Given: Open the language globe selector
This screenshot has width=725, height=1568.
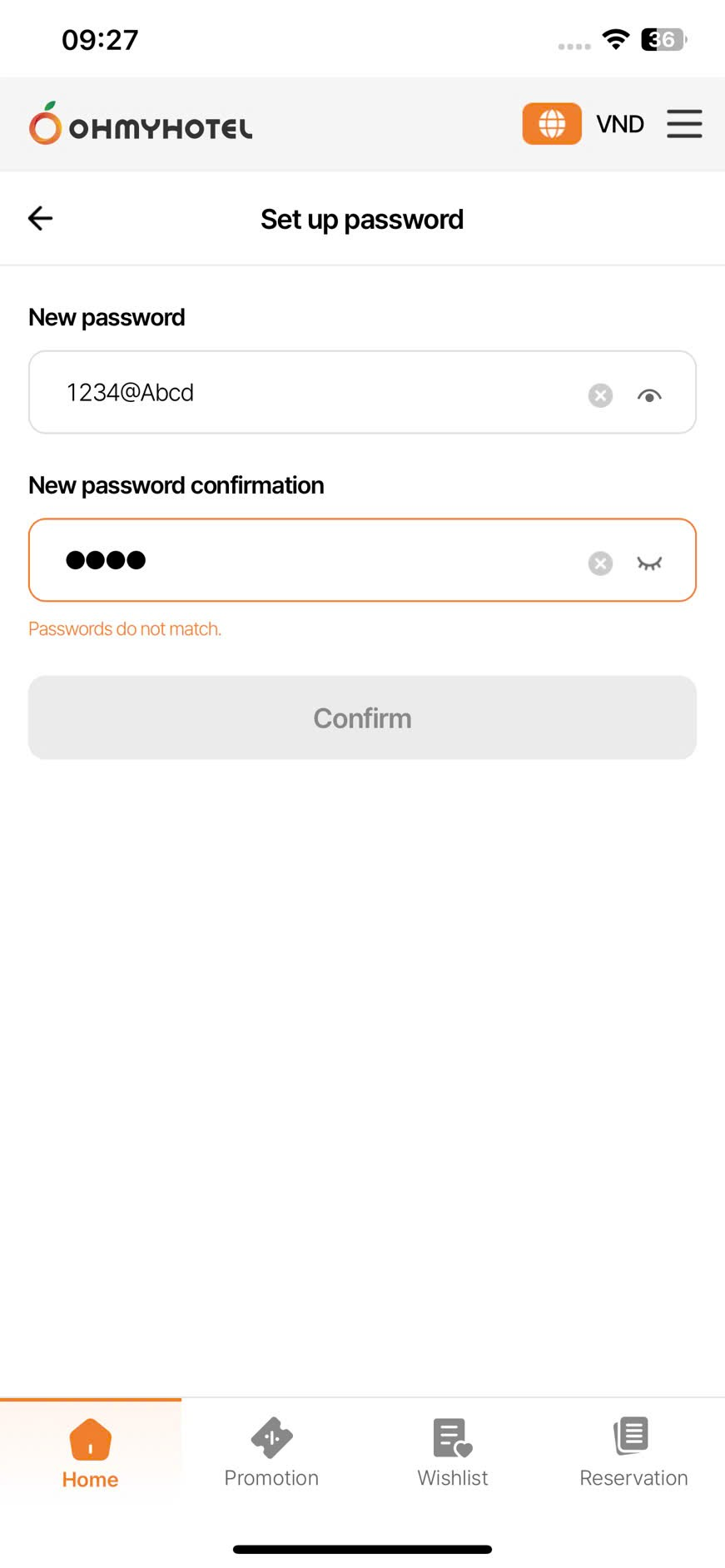Looking at the screenshot, I should pos(551,124).
